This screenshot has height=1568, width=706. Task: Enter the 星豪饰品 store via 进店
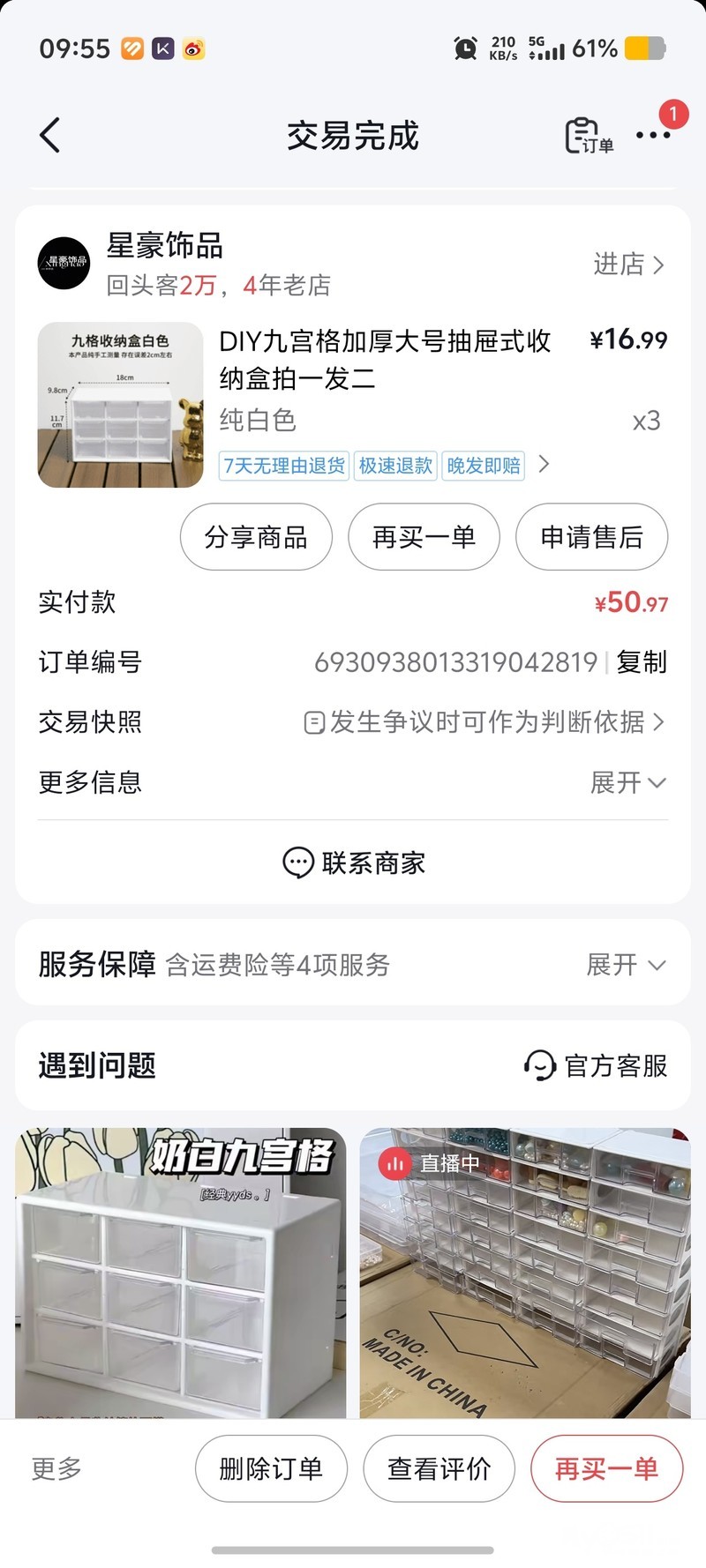(628, 265)
